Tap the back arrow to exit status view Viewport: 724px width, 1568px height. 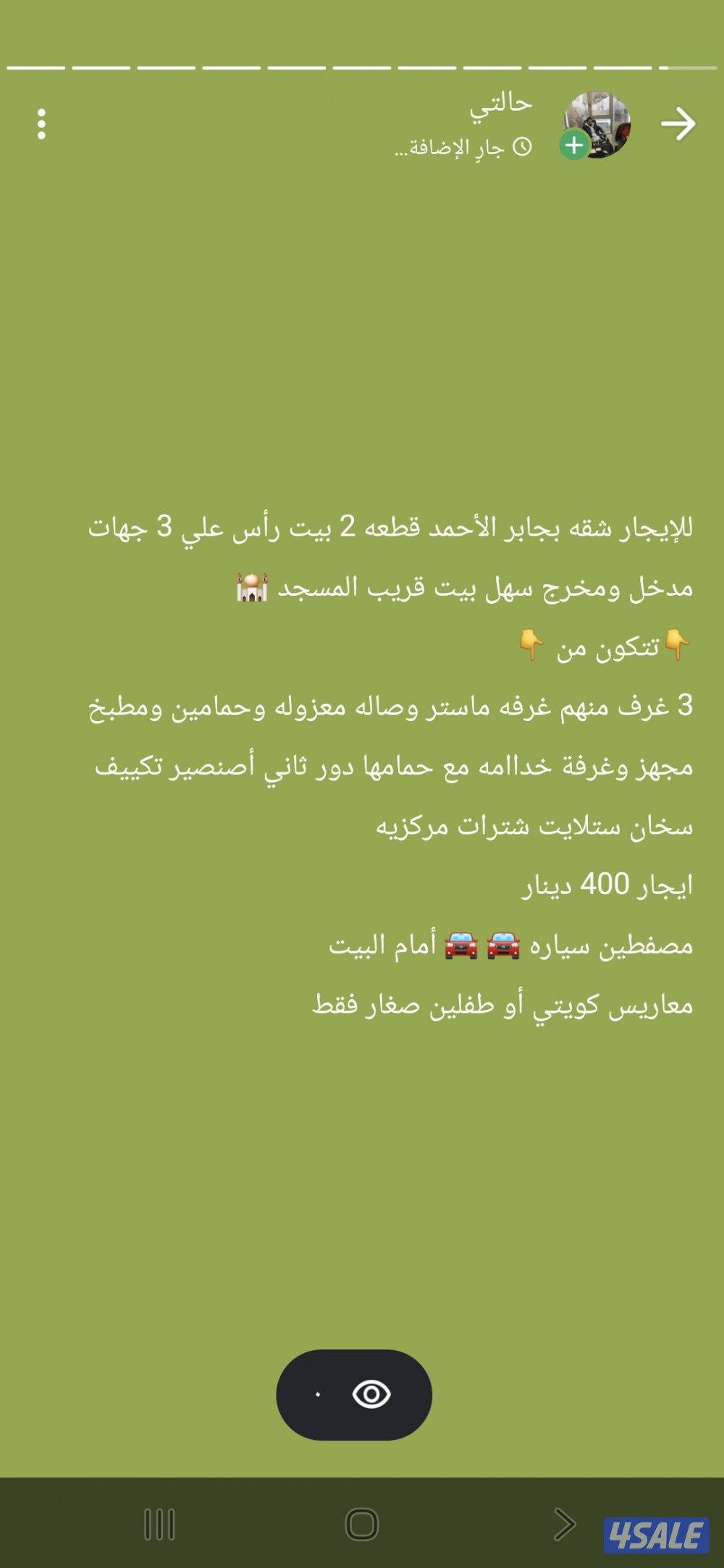point(678,123)
